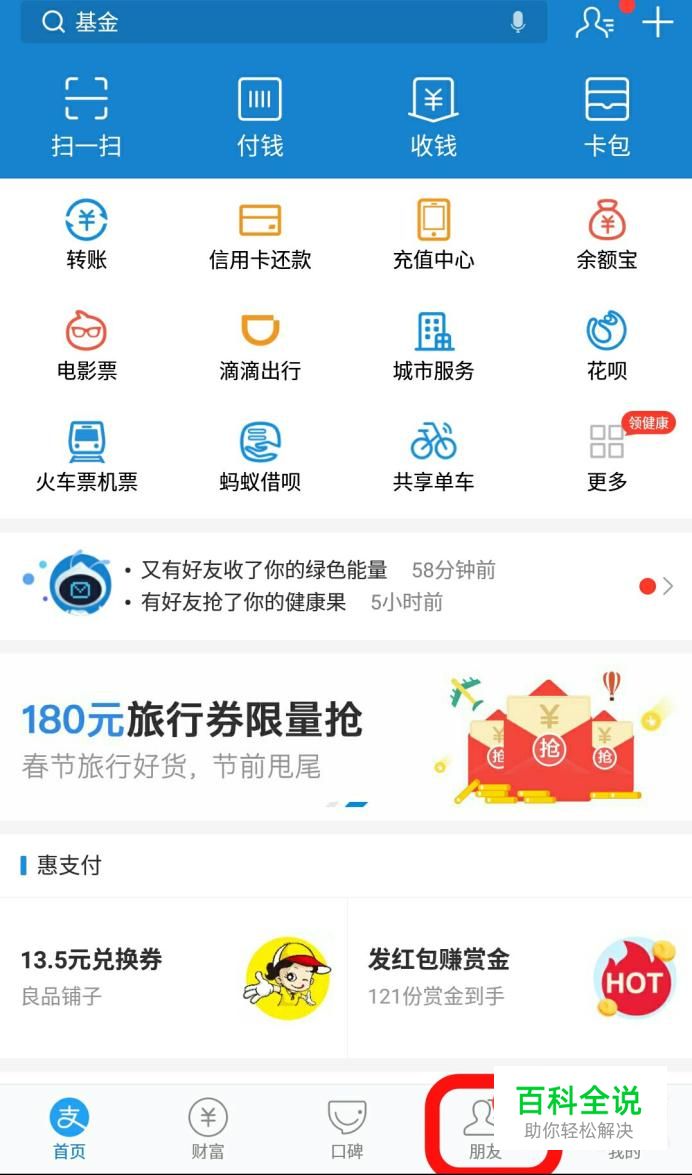Open the 13.5元兑换券 良品铺子 card
The image size is (692, 1175).
(173, 977)
